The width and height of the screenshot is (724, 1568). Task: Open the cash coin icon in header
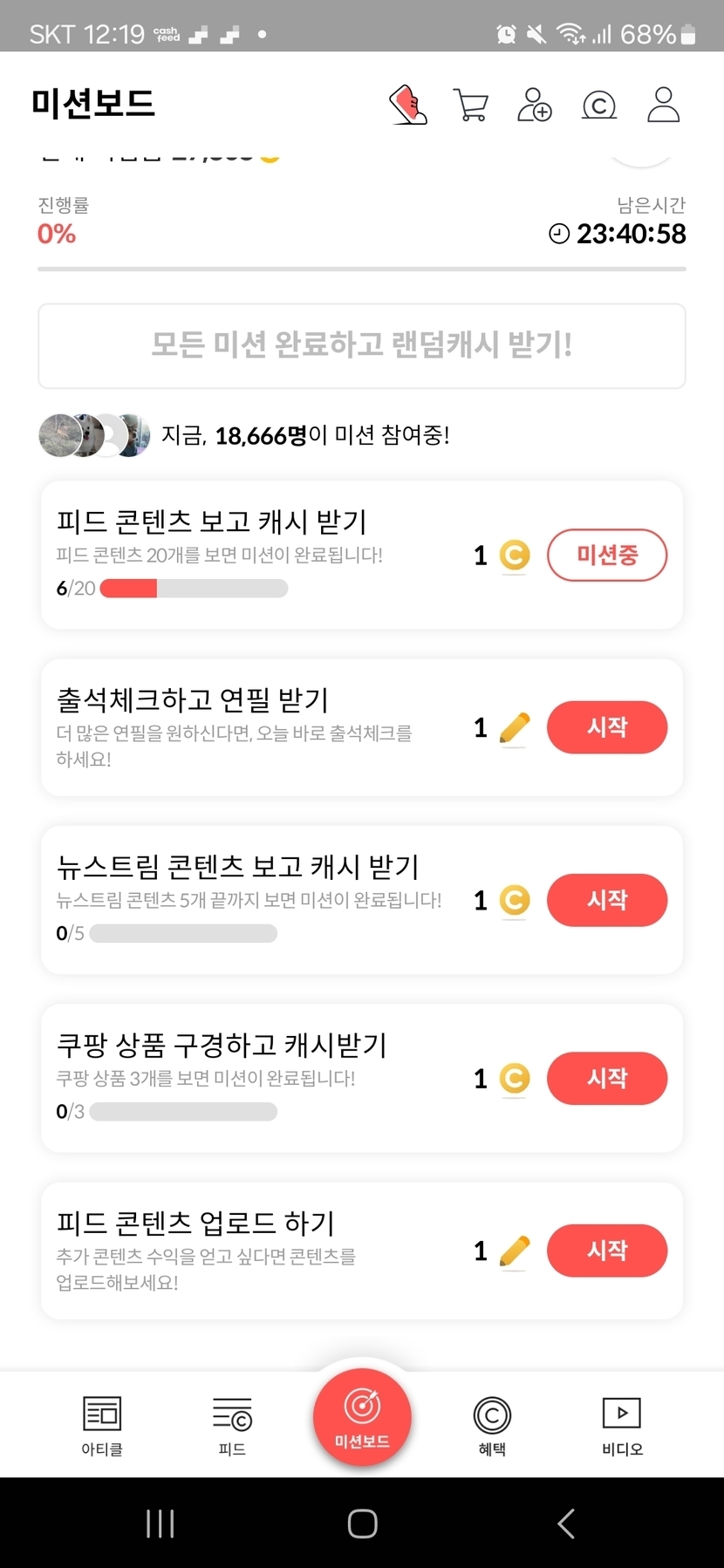[599, 105]
